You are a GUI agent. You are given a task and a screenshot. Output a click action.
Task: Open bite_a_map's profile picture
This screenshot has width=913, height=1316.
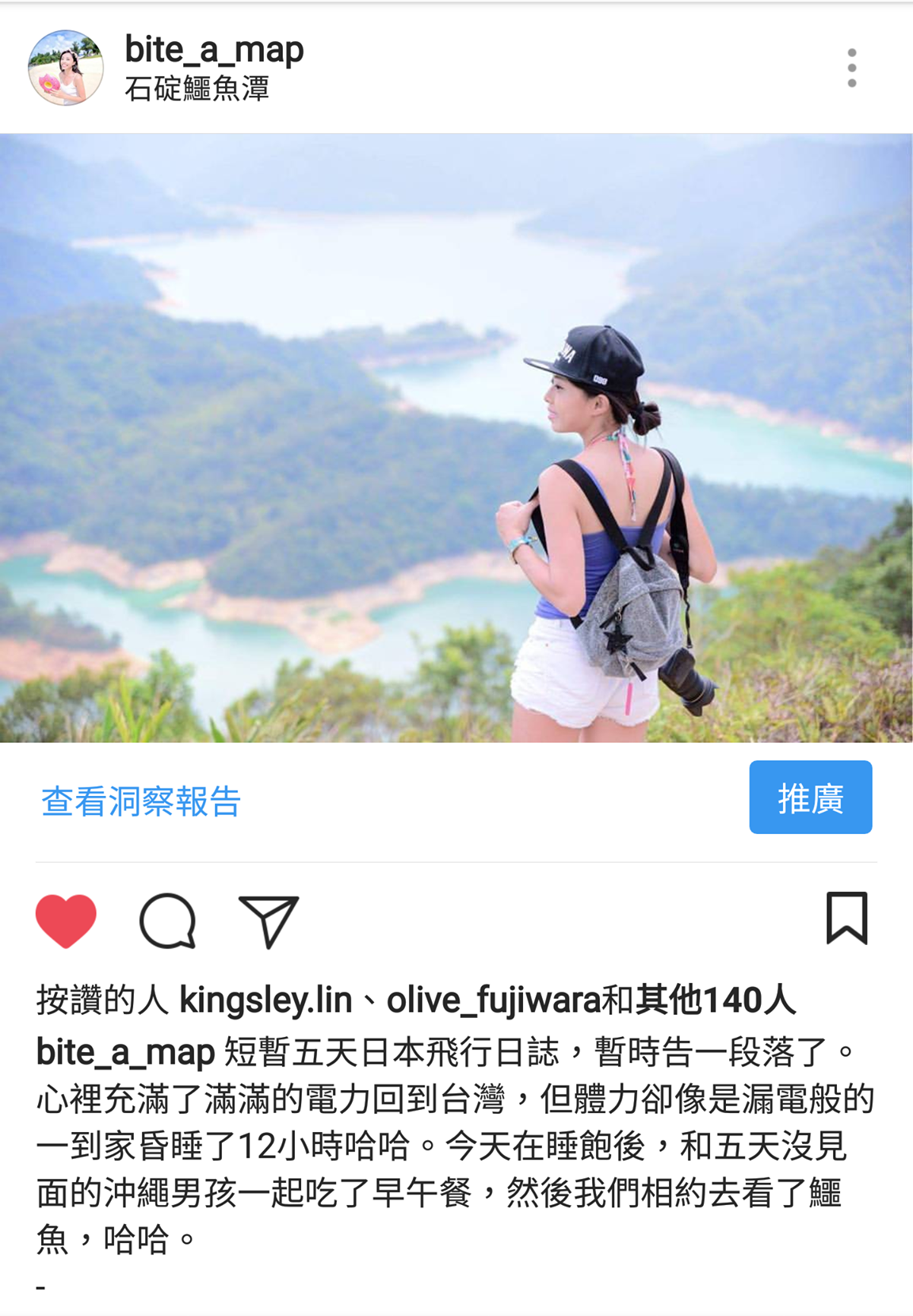pos(66,68)
